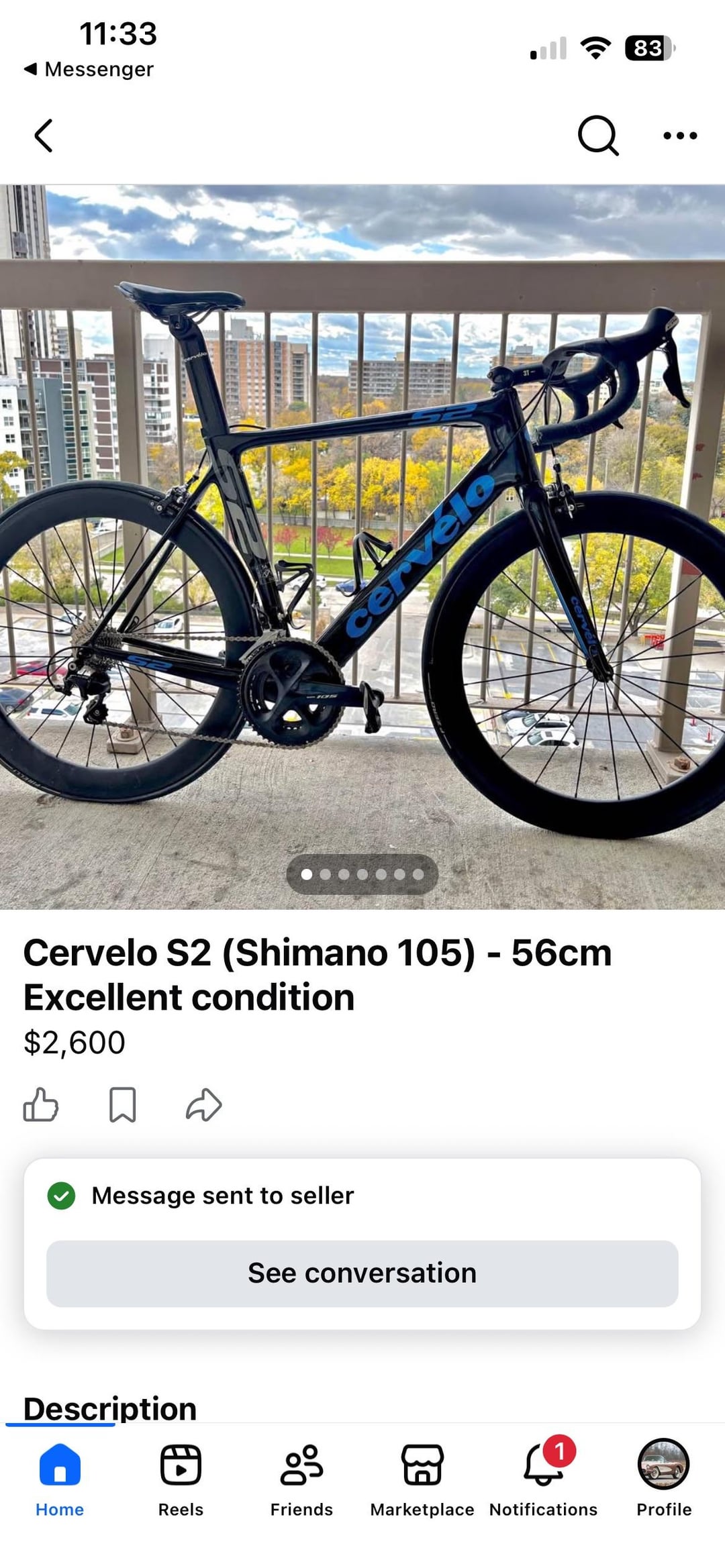Tap See conversation button
This screenshot has height=1568, width=725.
pyautogui.click(x=362, y=1273)
